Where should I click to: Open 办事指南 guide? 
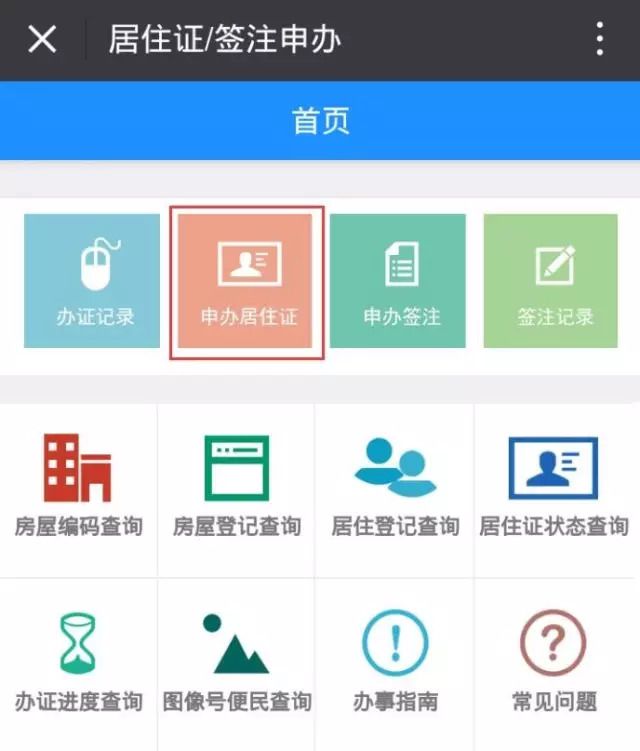coord(395,660)
